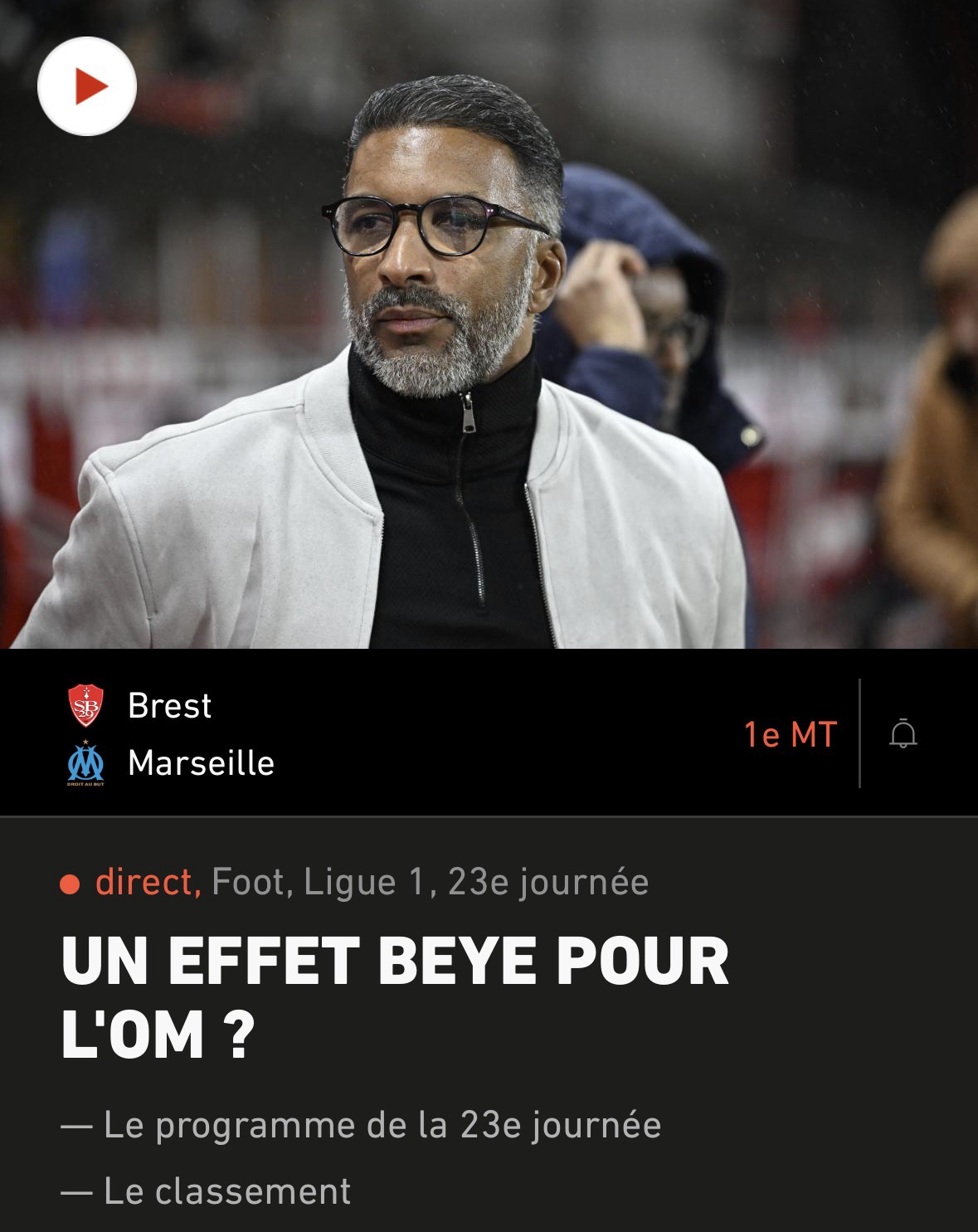This screenshot has height=1232, width=978.
Task: Open 'Le programme de la 23e journée'
Action: coord(382,1126)
